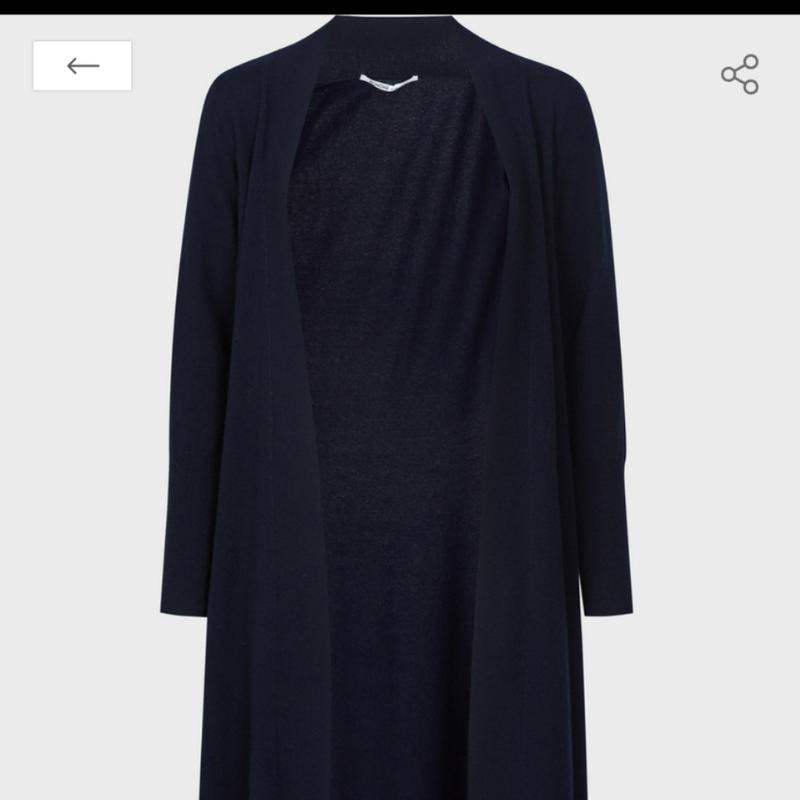Share this cardigan product

[x=740, y=75]
